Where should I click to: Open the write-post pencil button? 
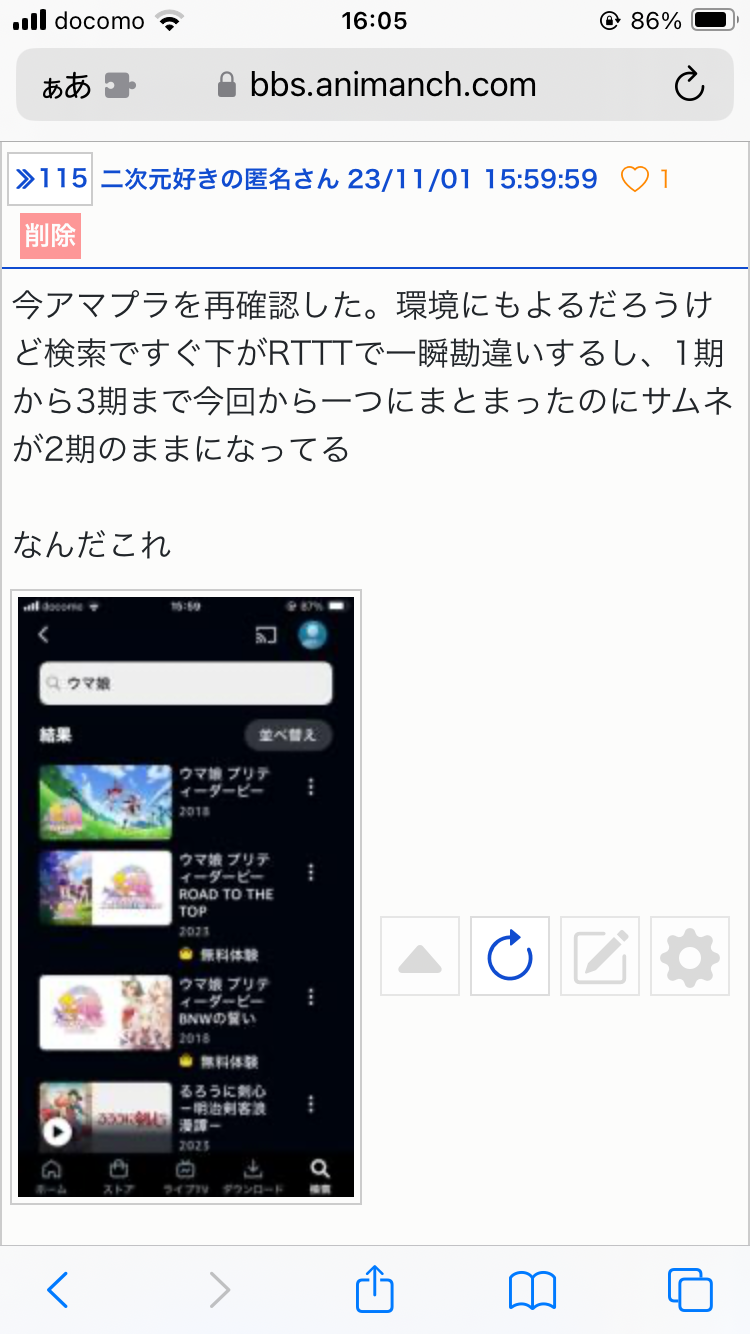600,956
